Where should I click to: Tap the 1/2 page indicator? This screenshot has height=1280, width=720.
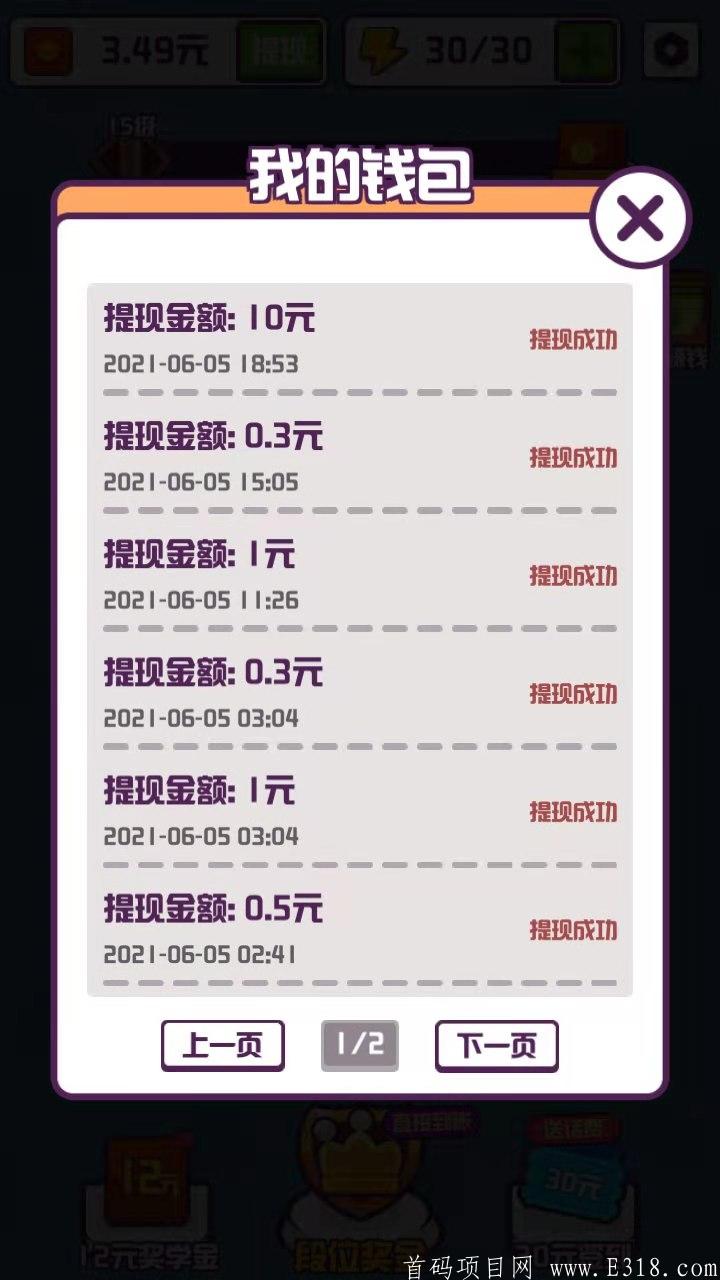click(359, 1046)
